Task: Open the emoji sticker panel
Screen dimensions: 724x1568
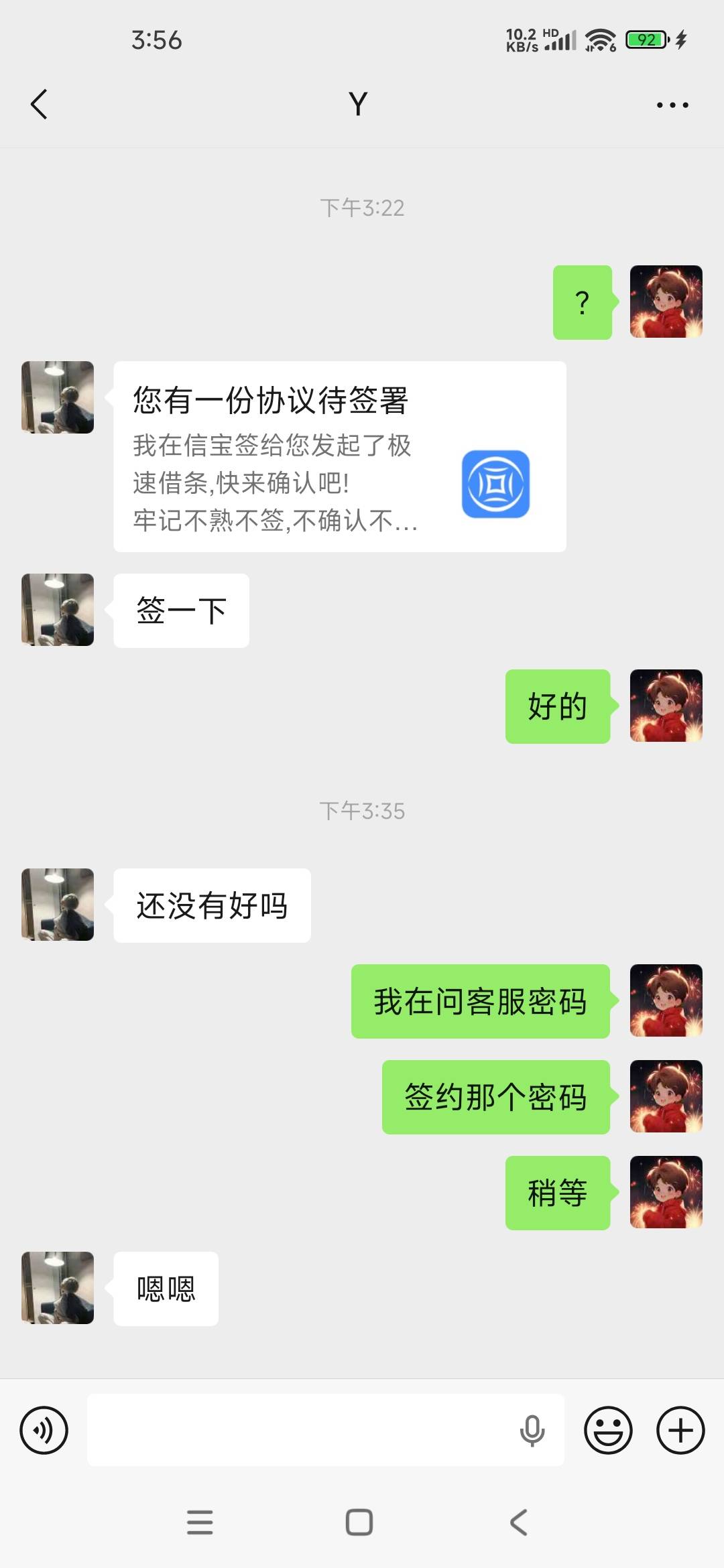Action: click(608, 1430)
